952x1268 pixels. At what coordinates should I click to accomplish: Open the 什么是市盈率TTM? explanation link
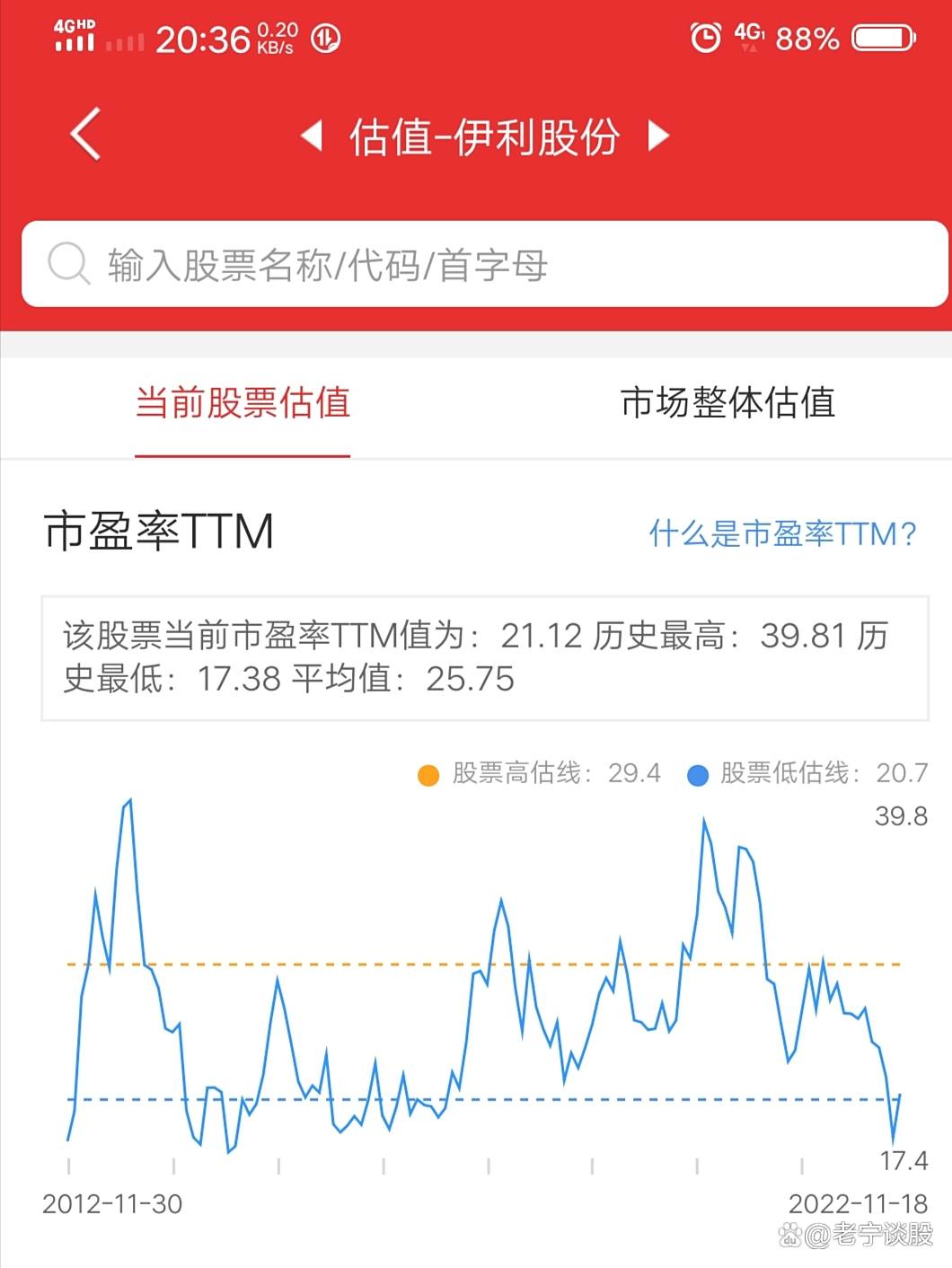(x=782, y=533)
